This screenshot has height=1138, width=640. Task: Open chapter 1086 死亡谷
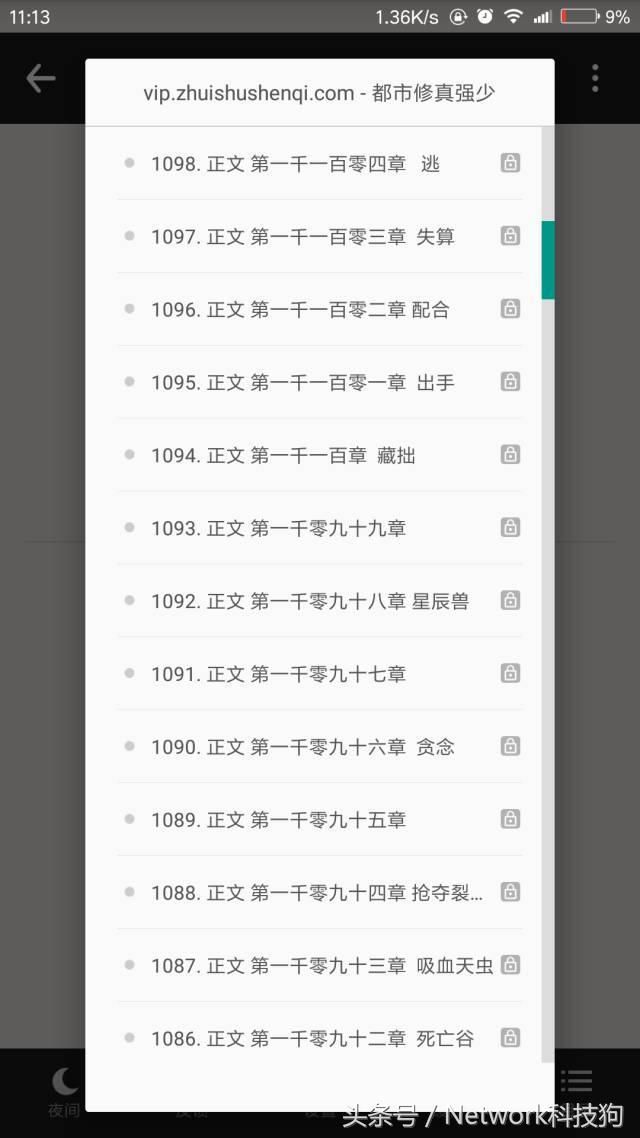(x=320, y=1038)
